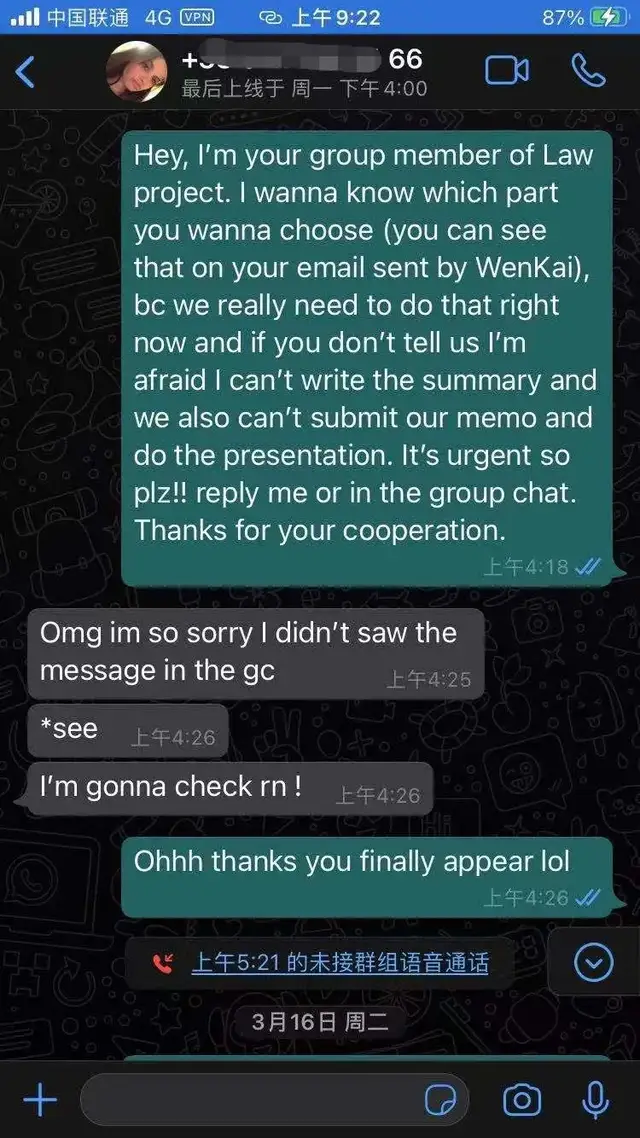
Task: Focus the message text field
Action: point(250,1101)
